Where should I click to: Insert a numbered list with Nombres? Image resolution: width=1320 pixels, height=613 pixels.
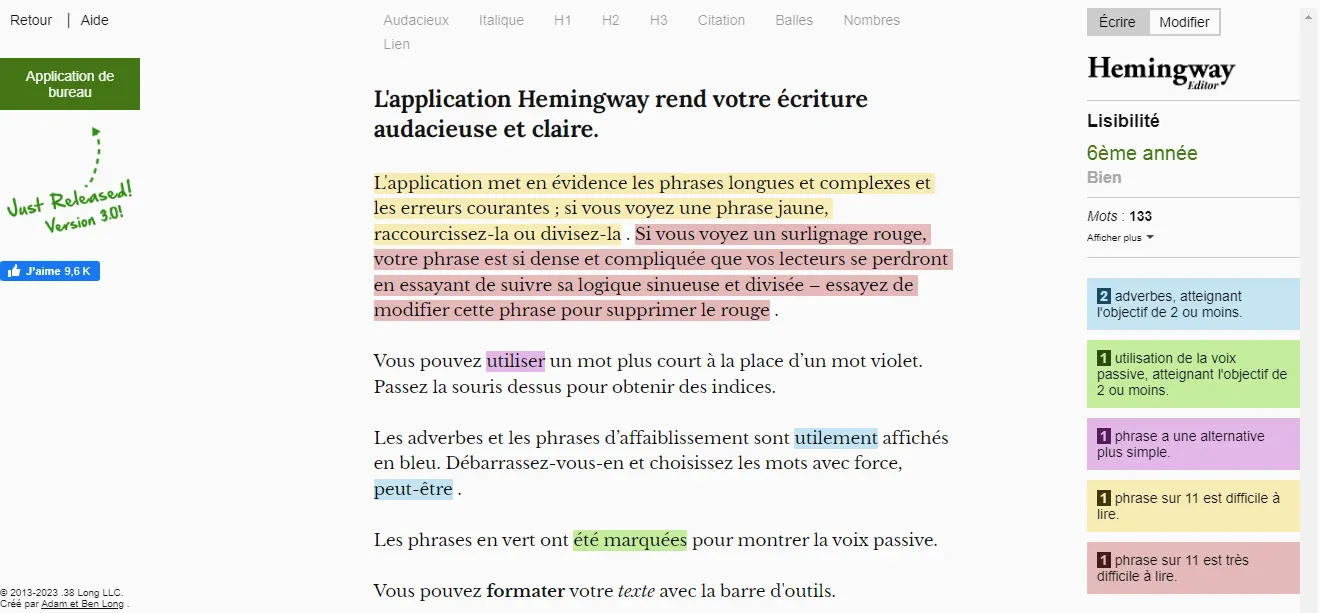click(x=871, y=20)
